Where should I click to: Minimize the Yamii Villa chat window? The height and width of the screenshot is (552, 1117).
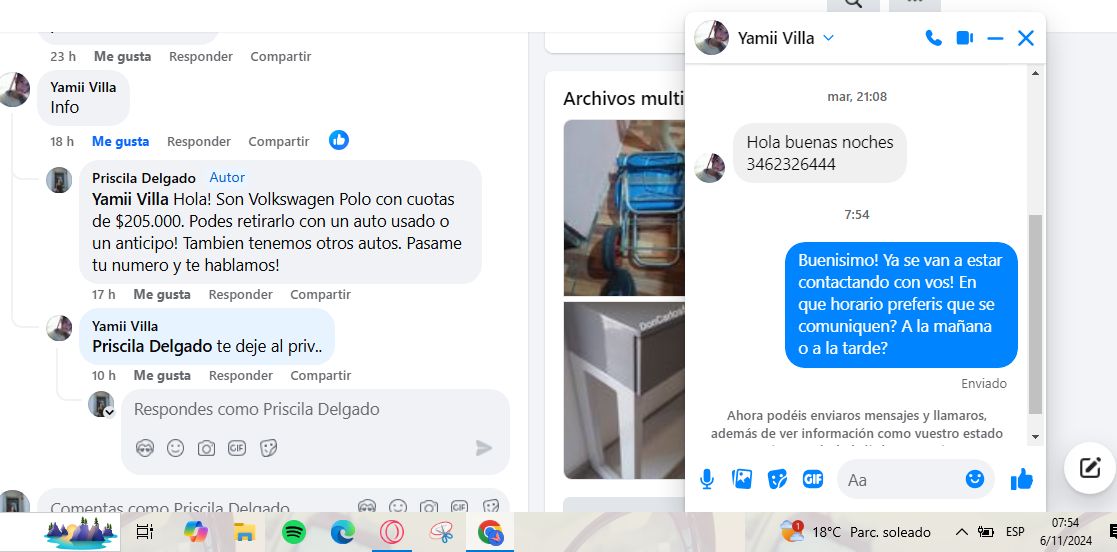click(995, 38)
